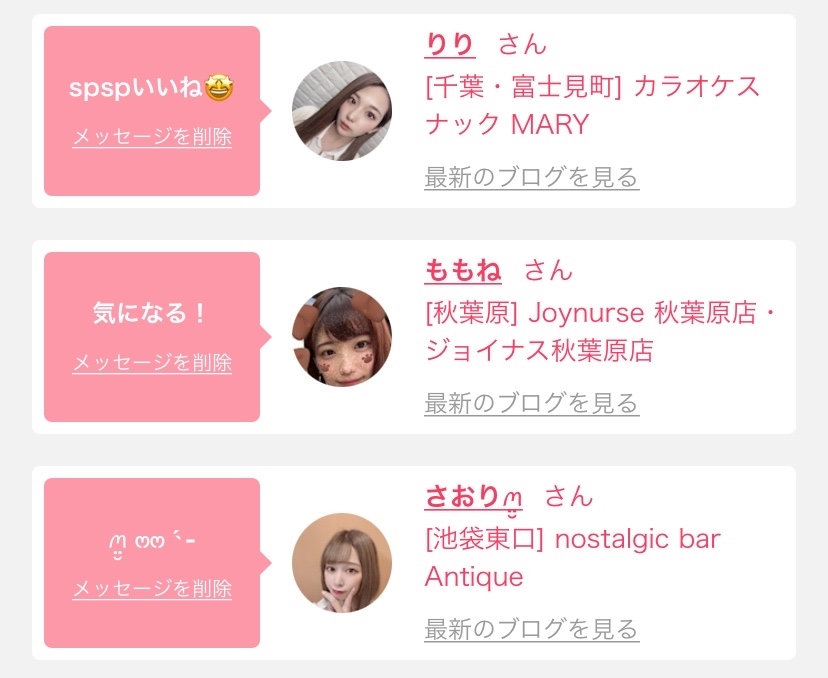Screen dimensions: 828x678
Task: Open りり's profile name link
Action: [x=450, y=45]
